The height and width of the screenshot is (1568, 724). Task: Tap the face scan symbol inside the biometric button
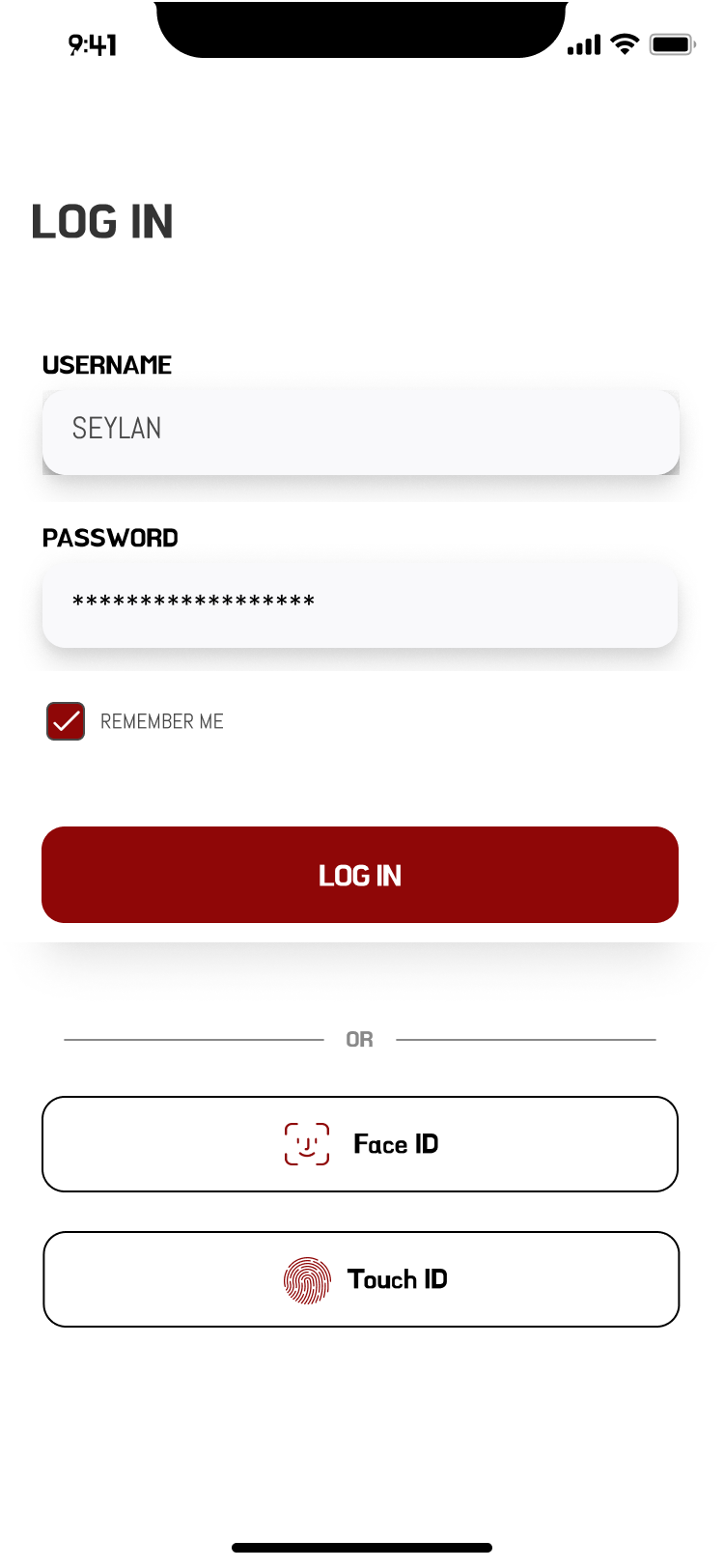306,1144
